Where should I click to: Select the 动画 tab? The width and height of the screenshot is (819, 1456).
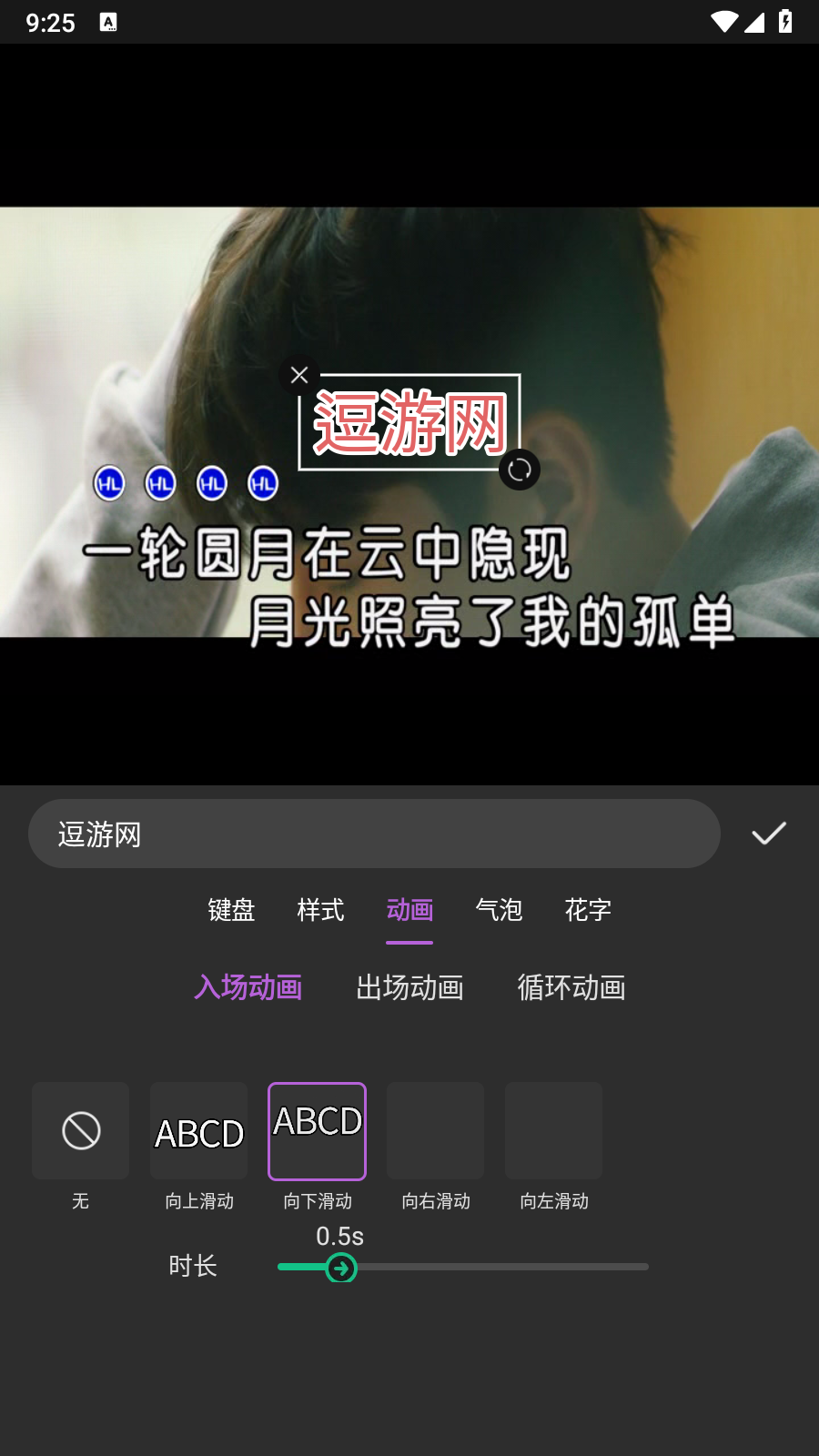pos(409,910)
